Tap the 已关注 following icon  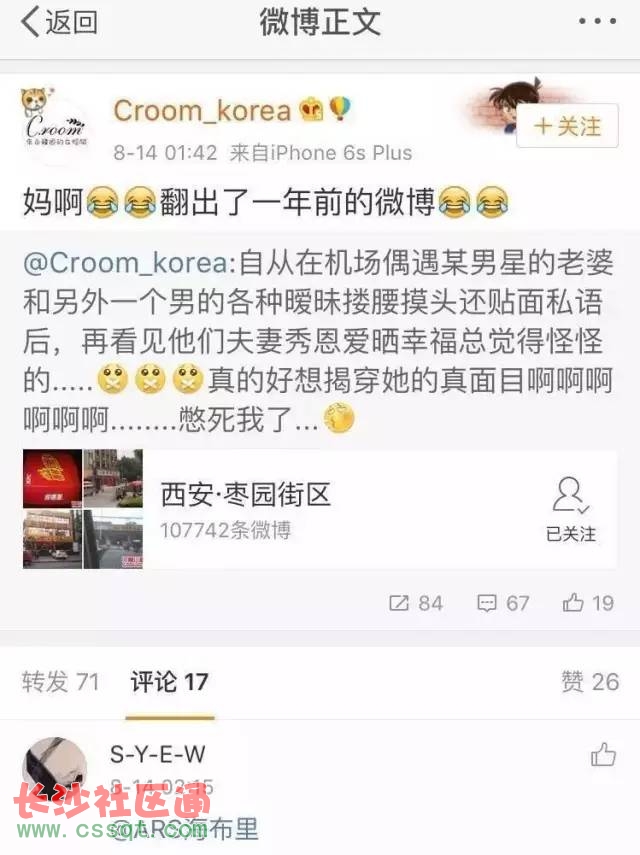pos(571,509)
